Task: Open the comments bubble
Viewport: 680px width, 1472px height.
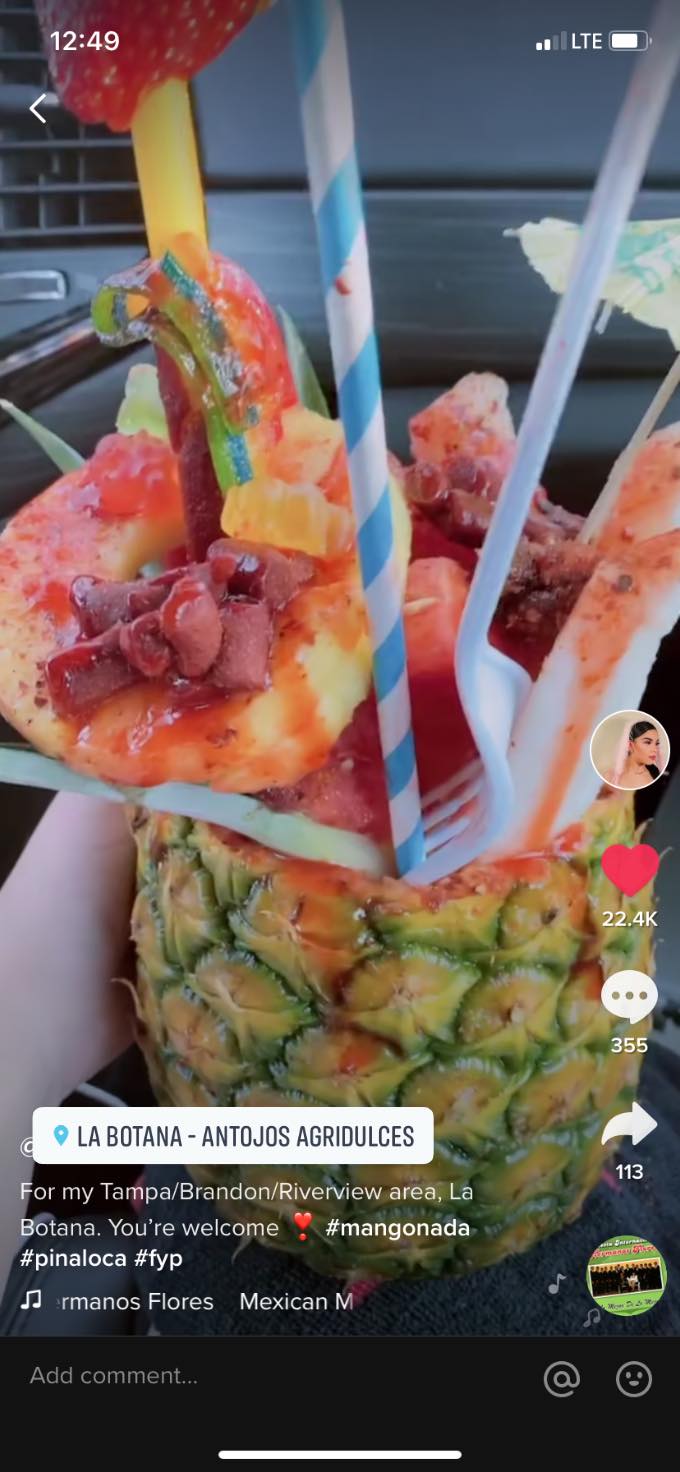Action: (x=630, y=998)
